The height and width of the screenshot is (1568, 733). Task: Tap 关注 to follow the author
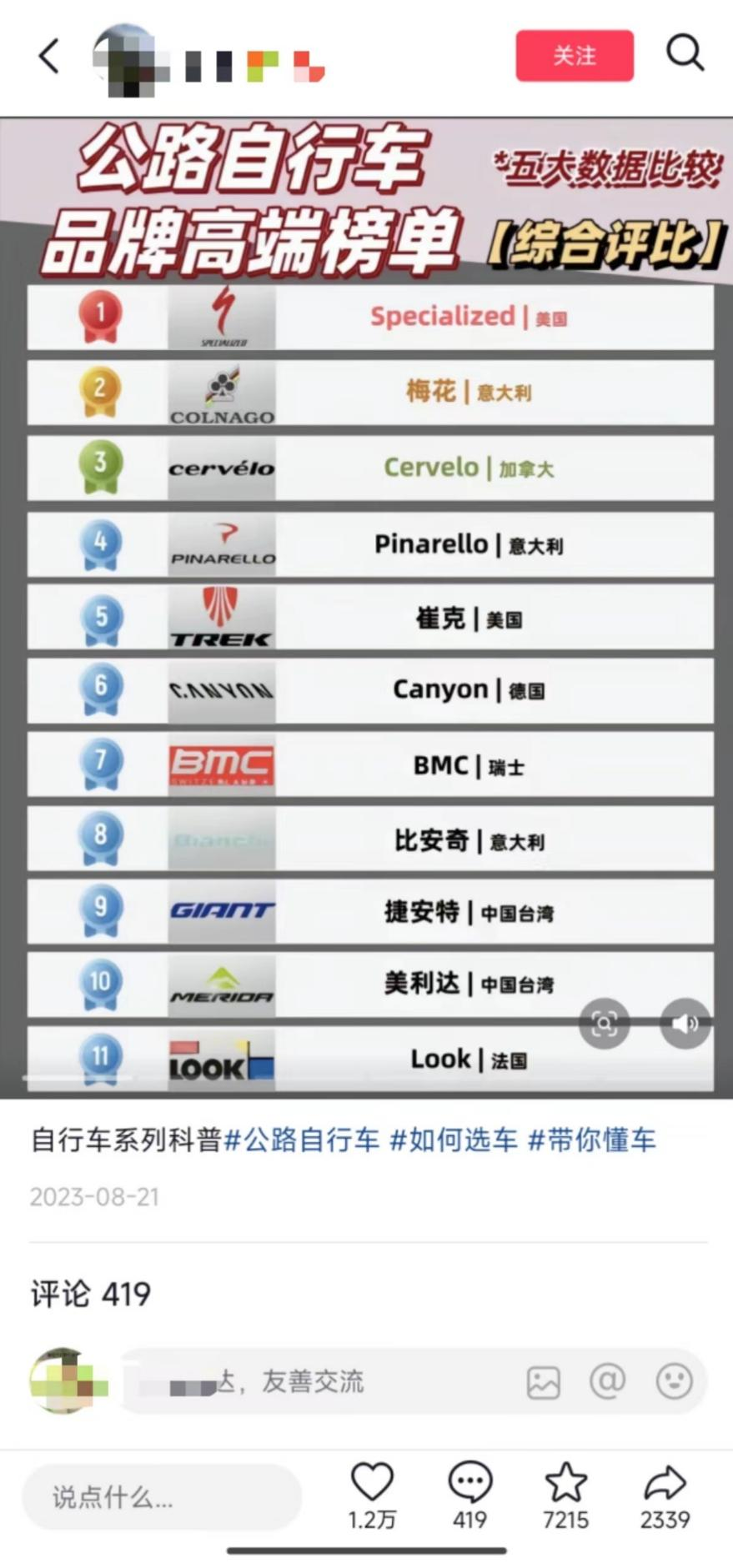point(574,56)
